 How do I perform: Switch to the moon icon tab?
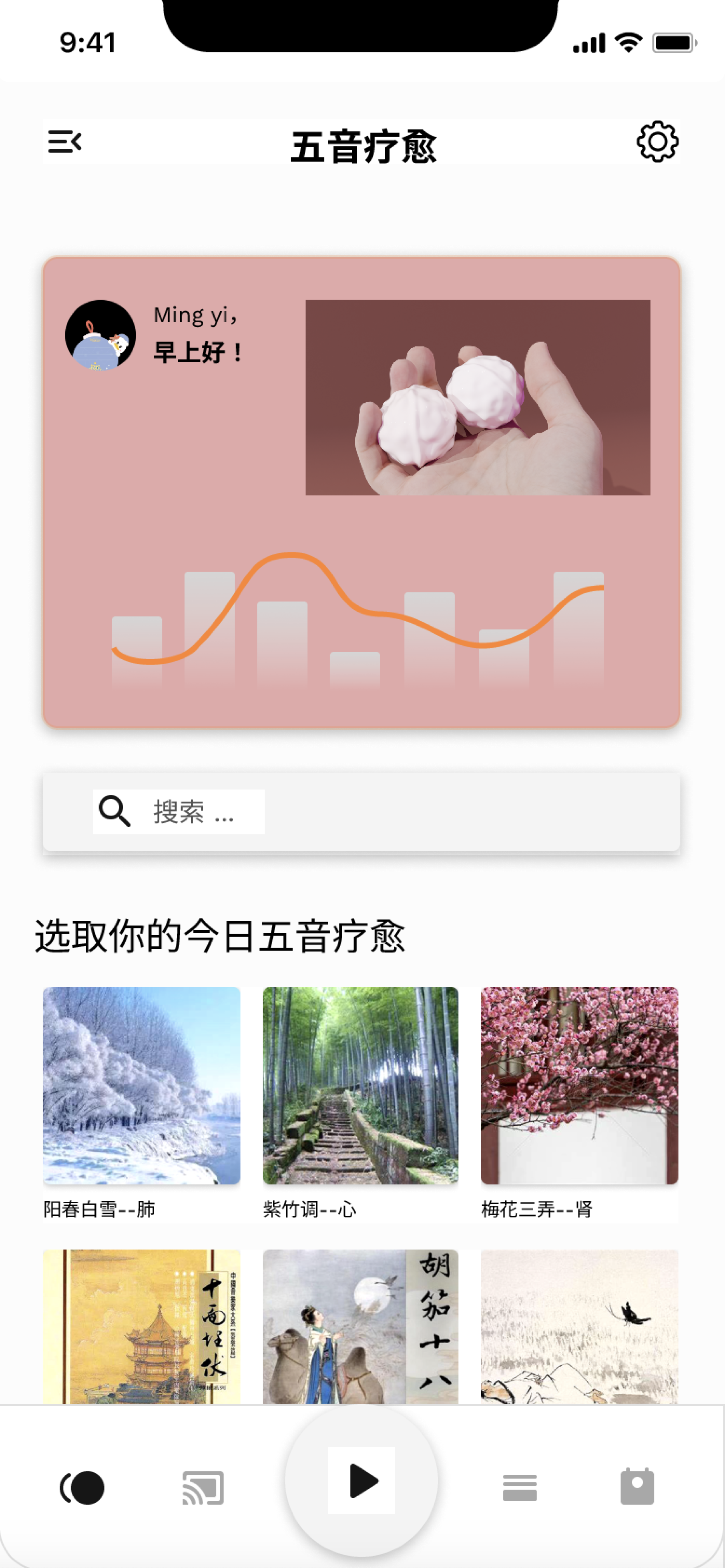(83, 1488)
